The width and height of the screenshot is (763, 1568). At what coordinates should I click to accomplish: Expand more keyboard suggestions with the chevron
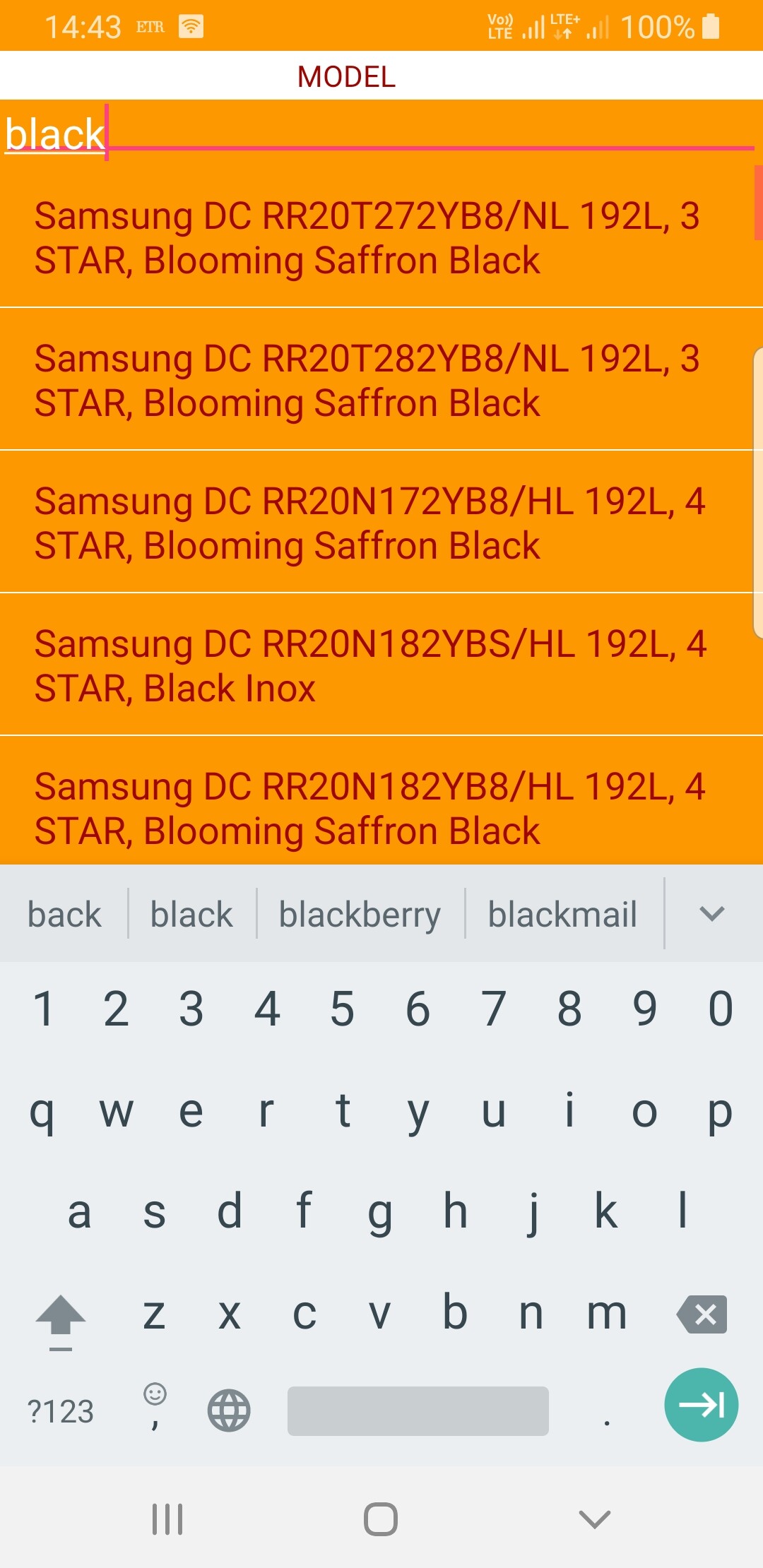point(711,914)
